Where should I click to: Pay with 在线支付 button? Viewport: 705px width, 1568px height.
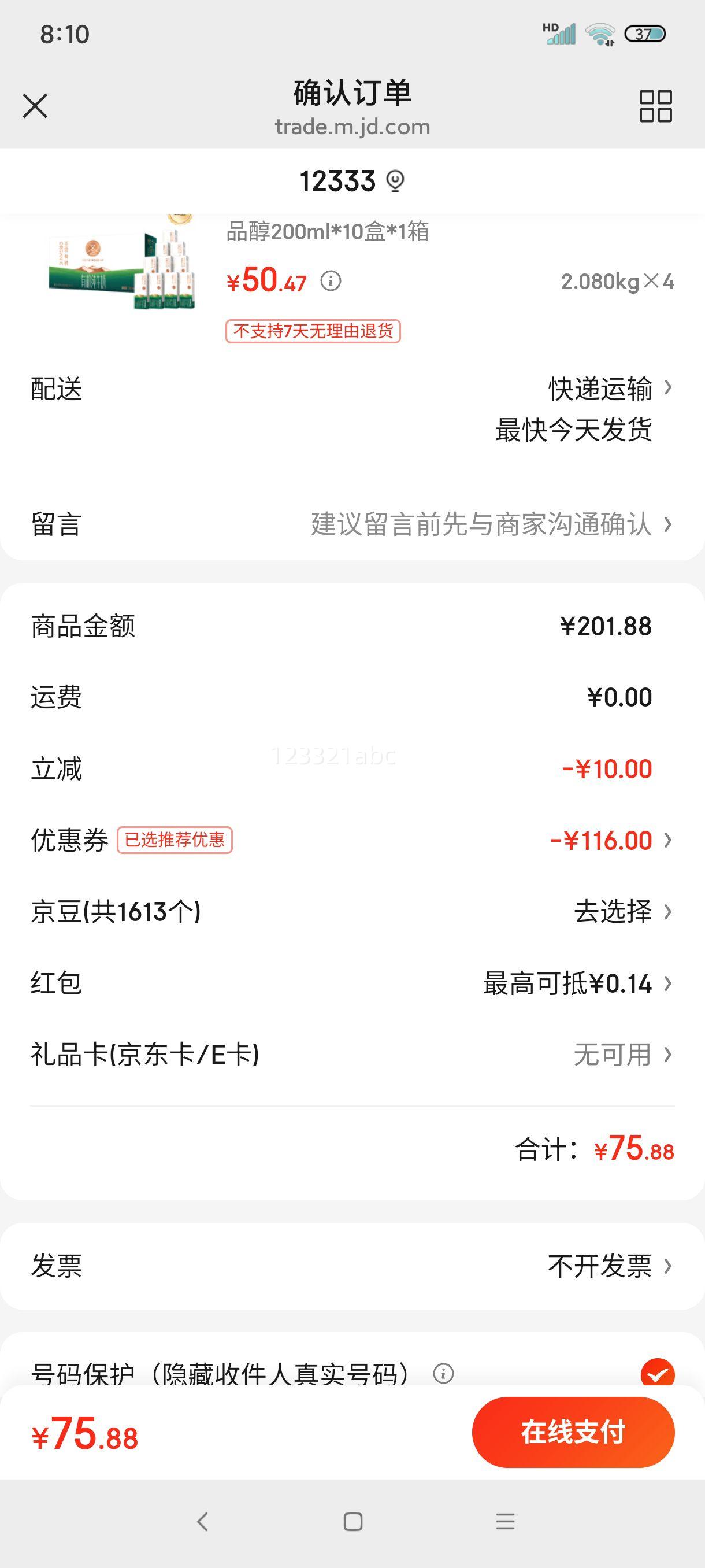pos(573,1432)
